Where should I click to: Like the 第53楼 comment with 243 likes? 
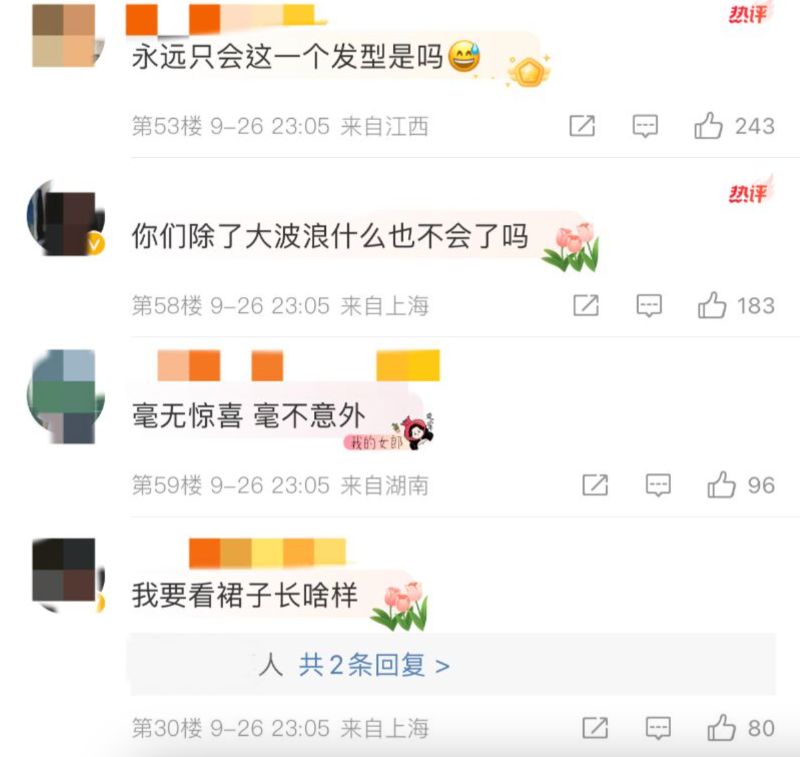(x=709, y=126)
